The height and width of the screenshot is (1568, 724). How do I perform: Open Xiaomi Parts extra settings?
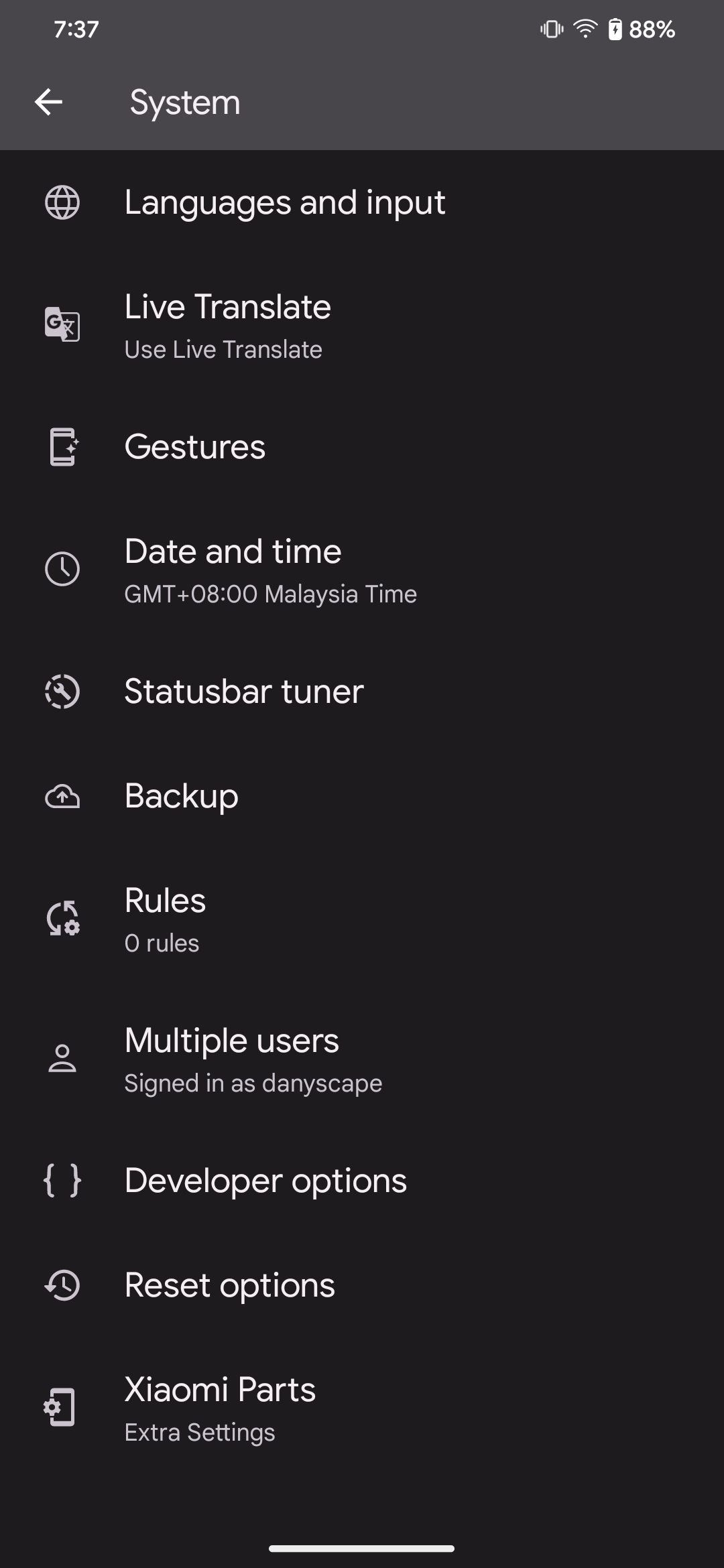[x=220, y=1409]
